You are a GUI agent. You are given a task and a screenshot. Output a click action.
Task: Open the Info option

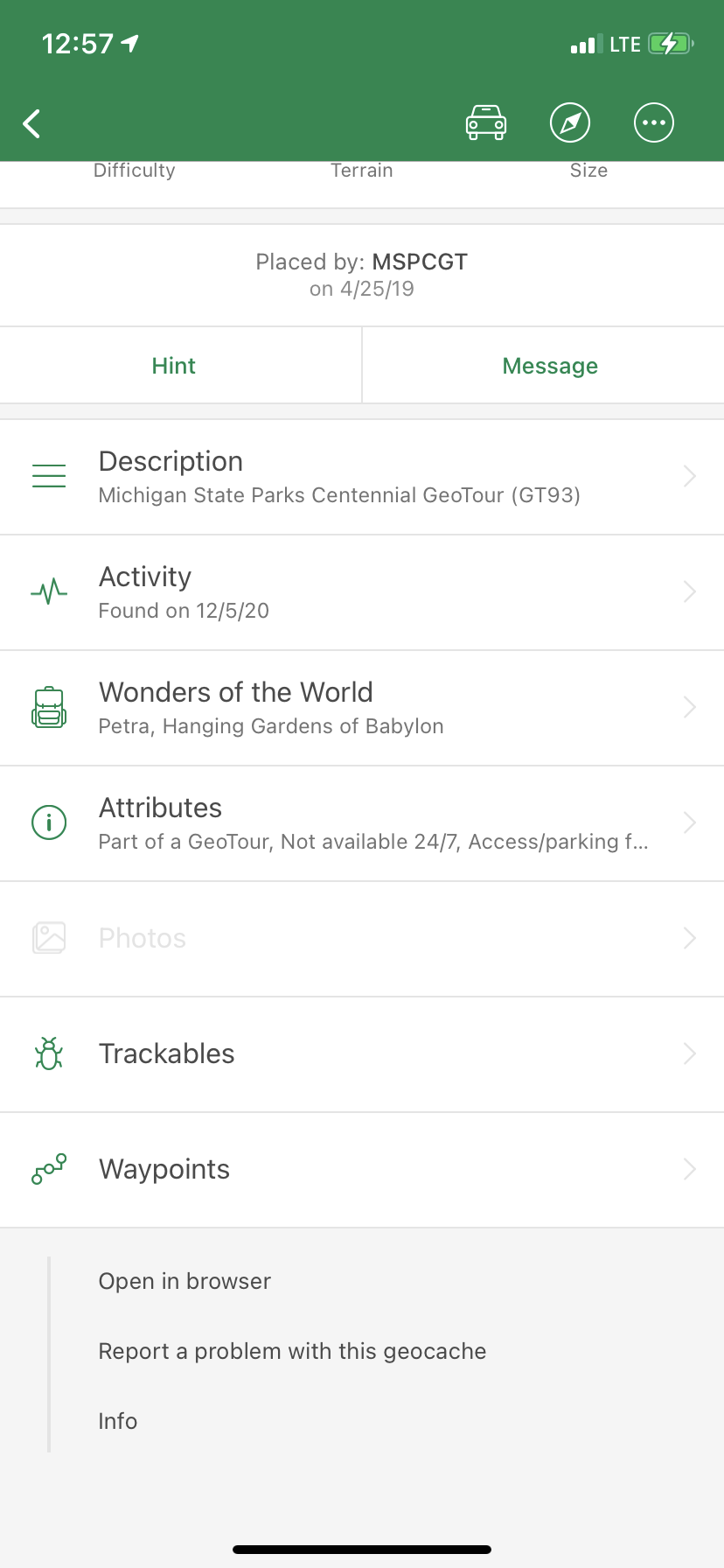118,1421
